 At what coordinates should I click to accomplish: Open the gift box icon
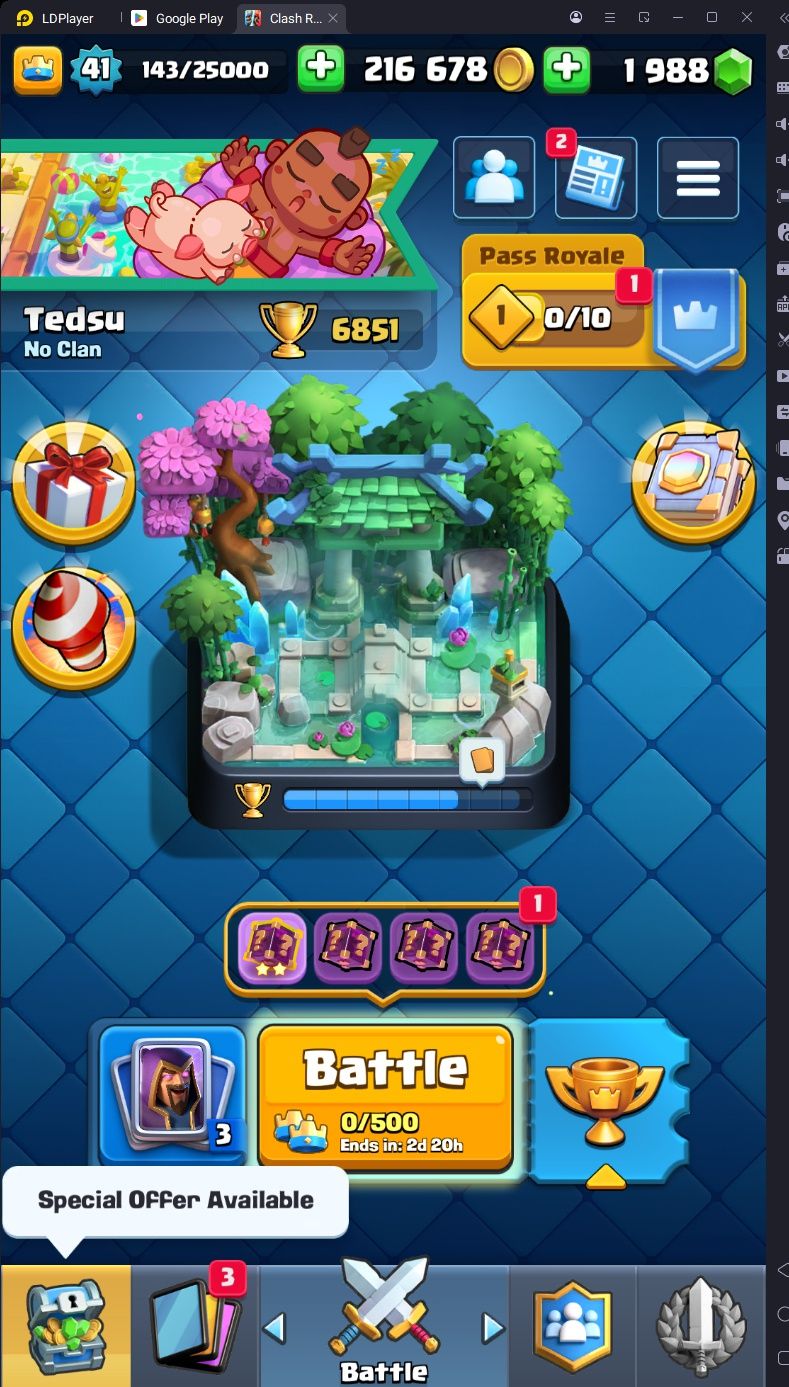[x=74, y=483]
